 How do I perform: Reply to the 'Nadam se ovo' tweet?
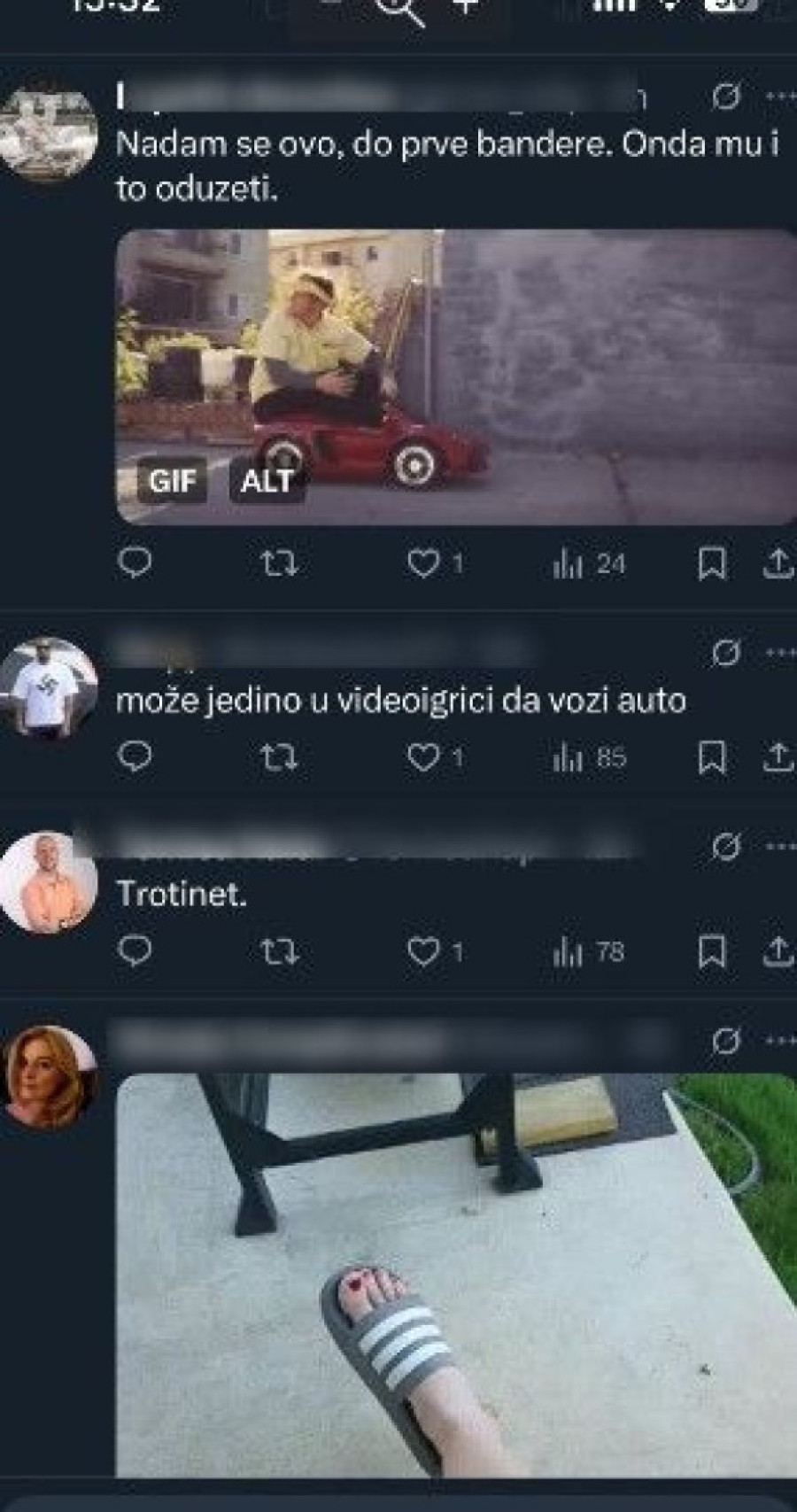135,563
